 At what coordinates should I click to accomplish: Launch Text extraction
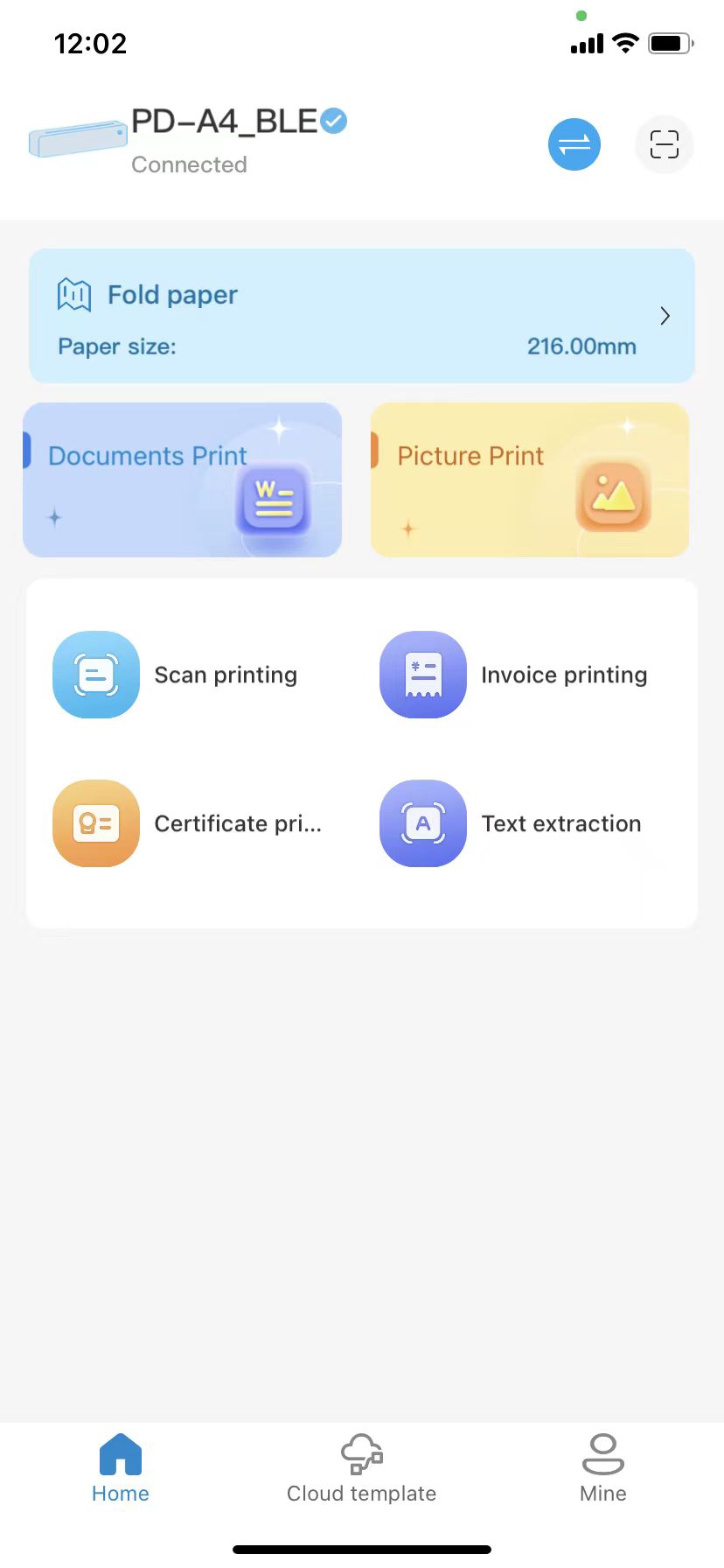(512, 823)
